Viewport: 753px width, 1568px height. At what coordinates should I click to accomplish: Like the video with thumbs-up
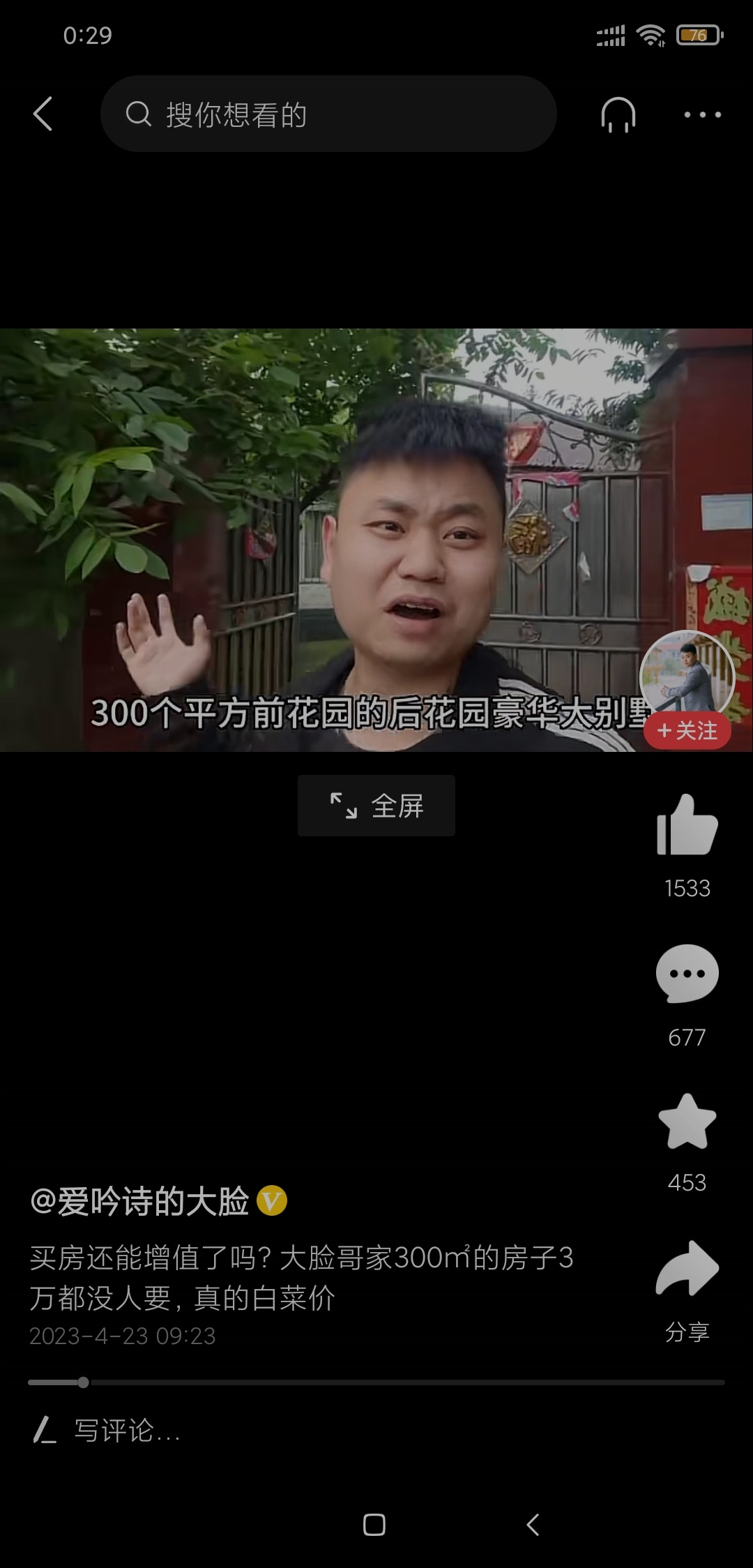687,826
